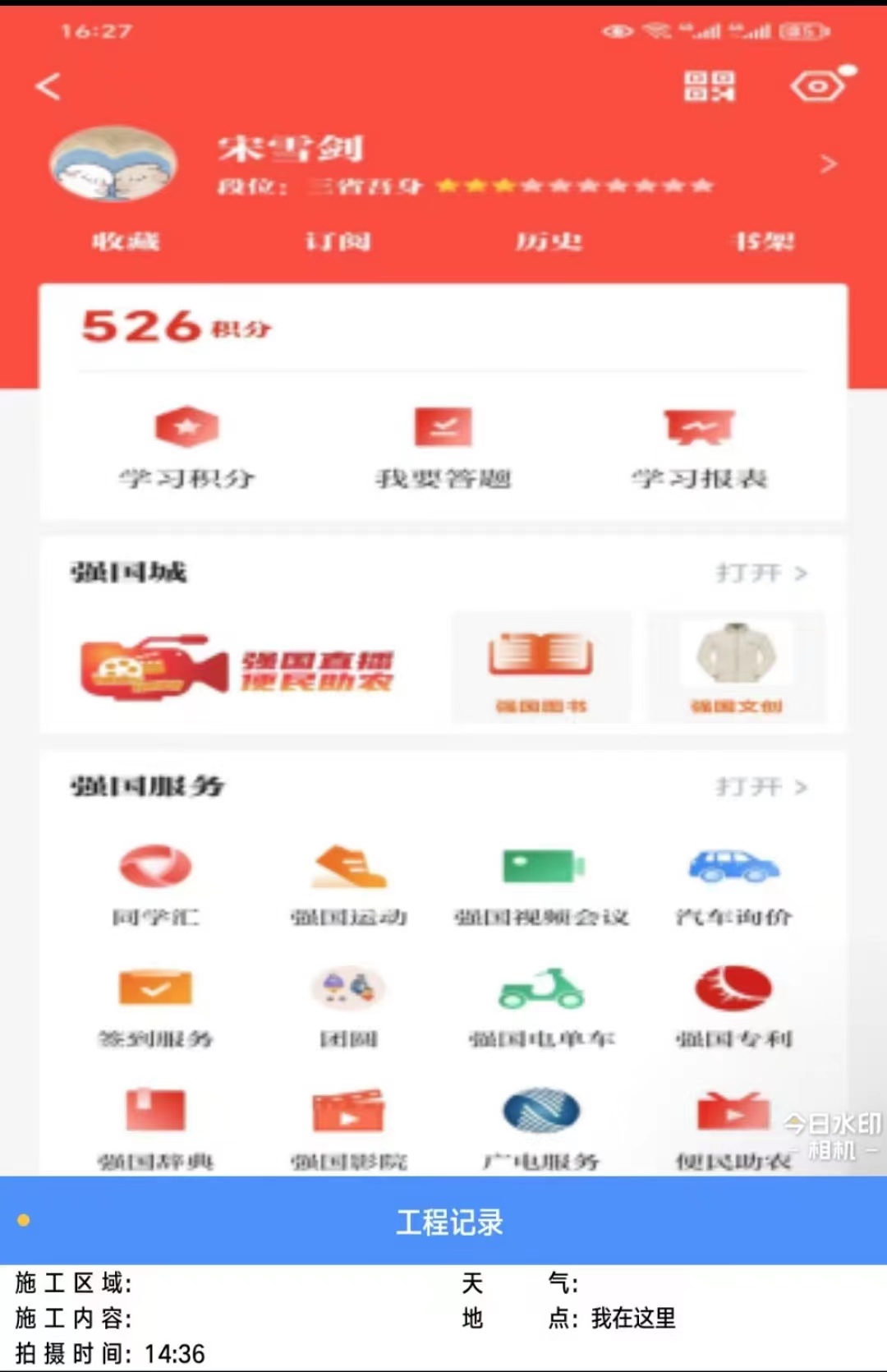Screen dimensions: 887x1372
Task: Open the QR code scanner icon
Action: [x=710, y=86]
